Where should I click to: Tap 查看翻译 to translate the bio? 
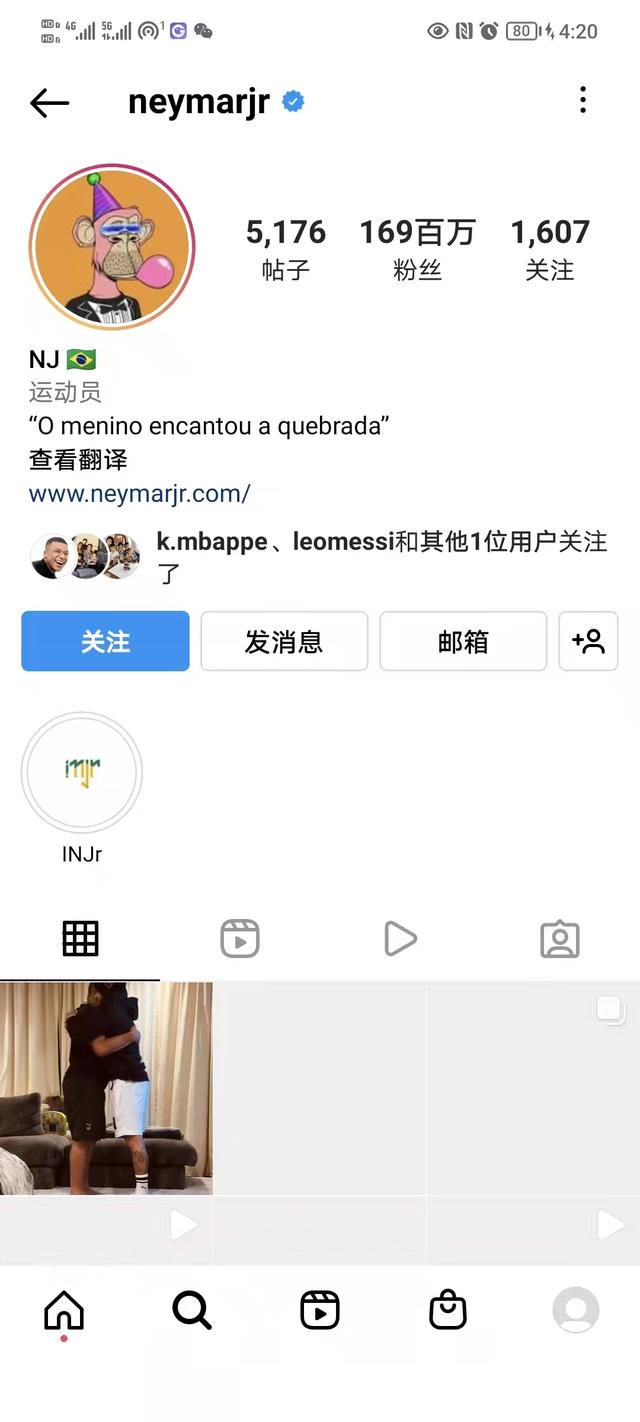[78, 460]
